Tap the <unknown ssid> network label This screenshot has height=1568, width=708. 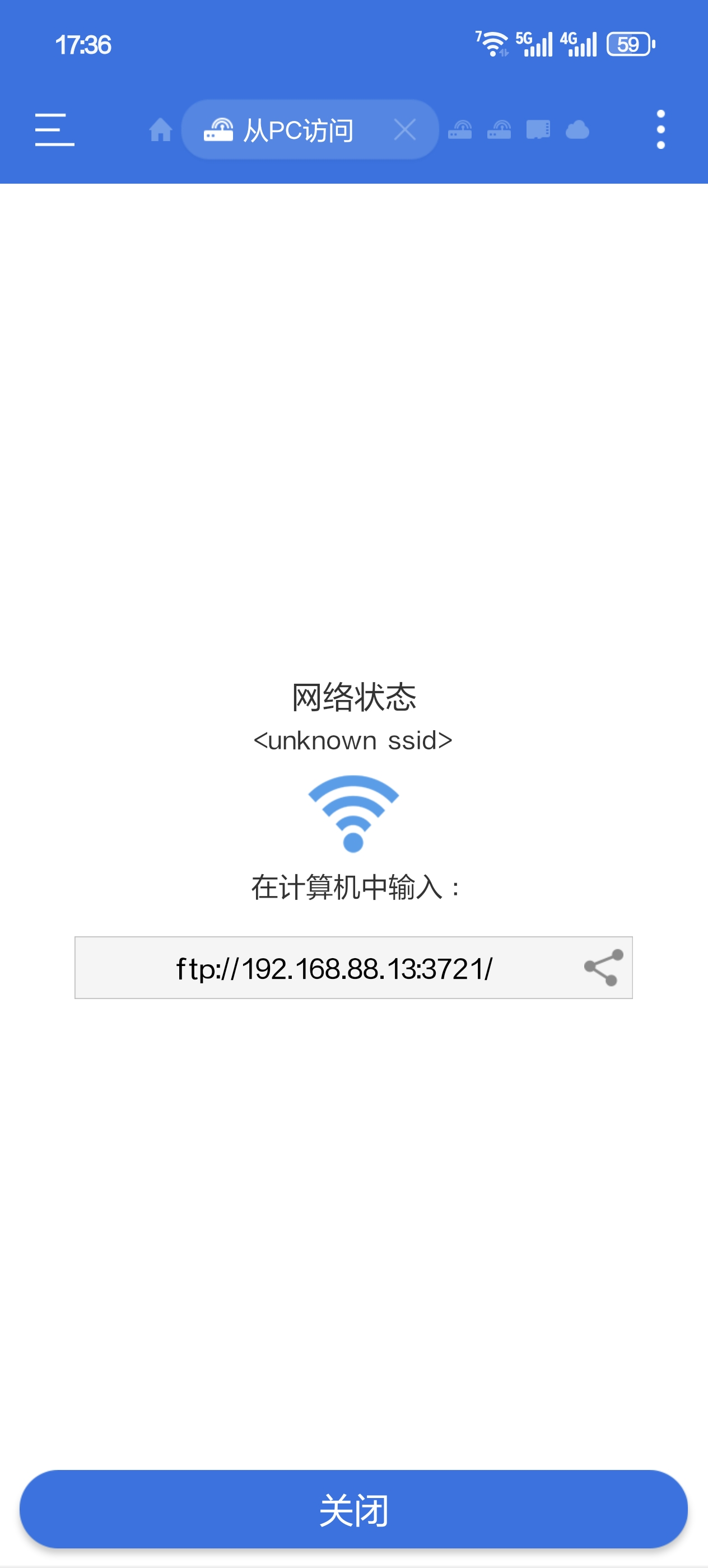tap(353, 740)
